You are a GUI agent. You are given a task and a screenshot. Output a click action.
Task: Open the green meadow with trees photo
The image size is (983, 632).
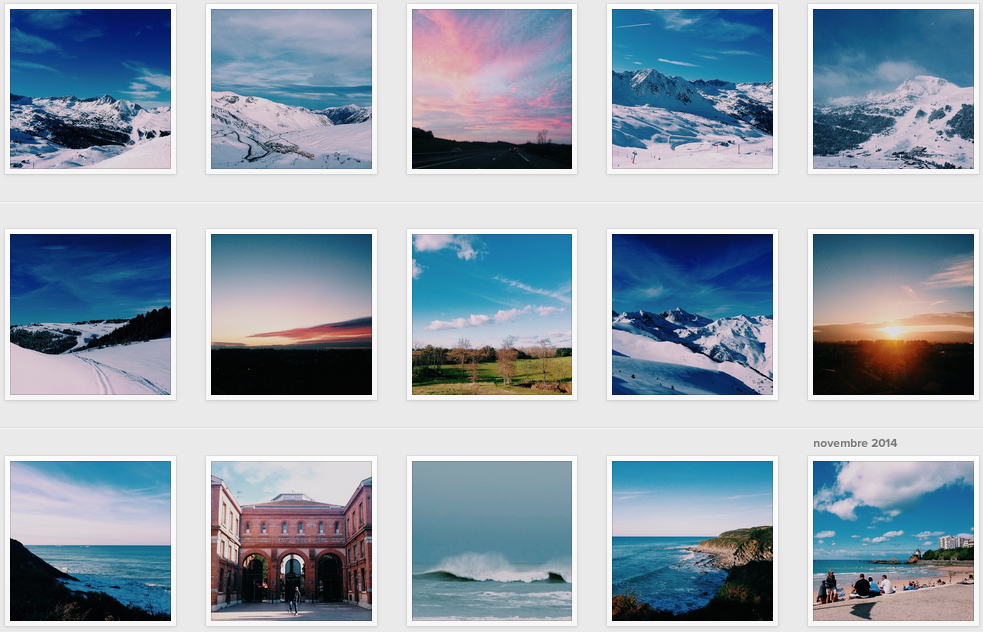[492, 314]
